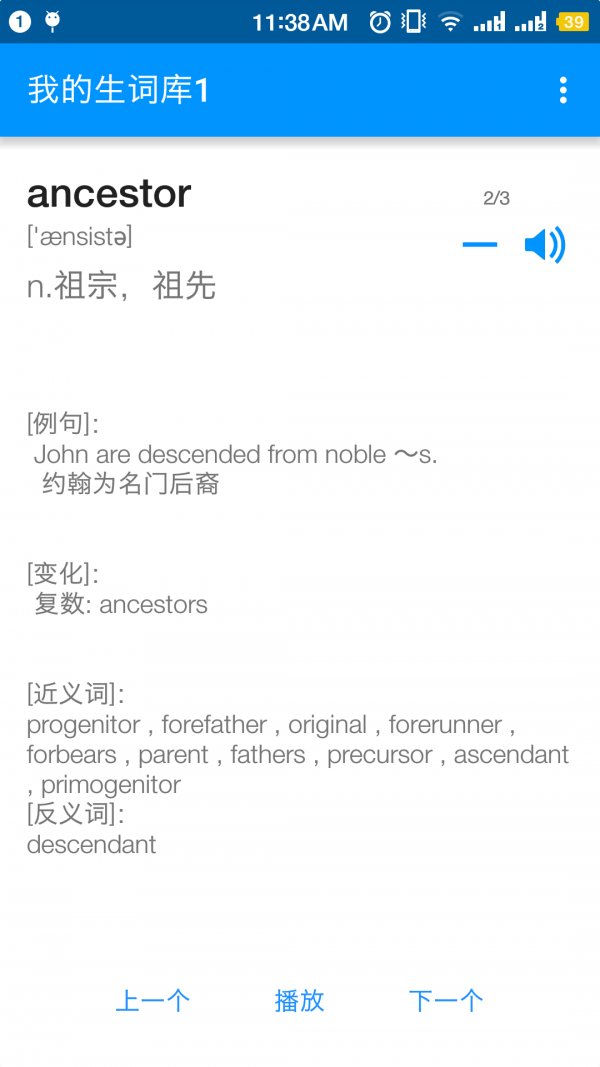This screenshot has width=600, height=1067.
Task: Open the overflow menu
Action: tap(563, 90)
